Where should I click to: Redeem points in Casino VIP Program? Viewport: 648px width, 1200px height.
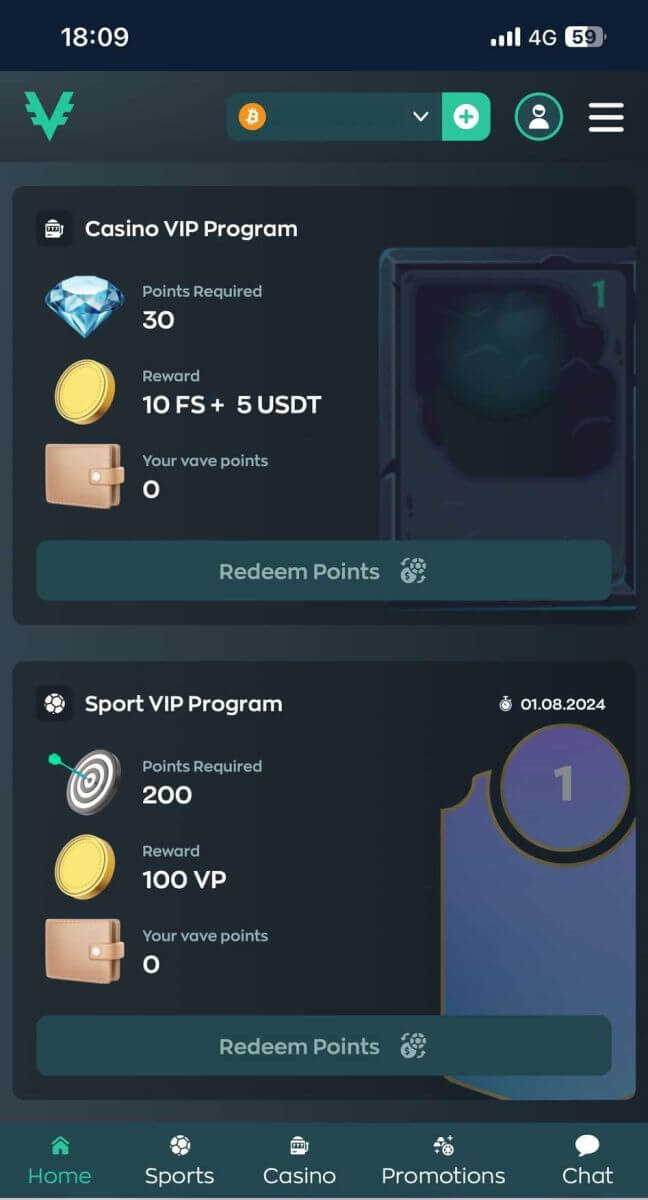pyautogui.click(x=323, y=571)
